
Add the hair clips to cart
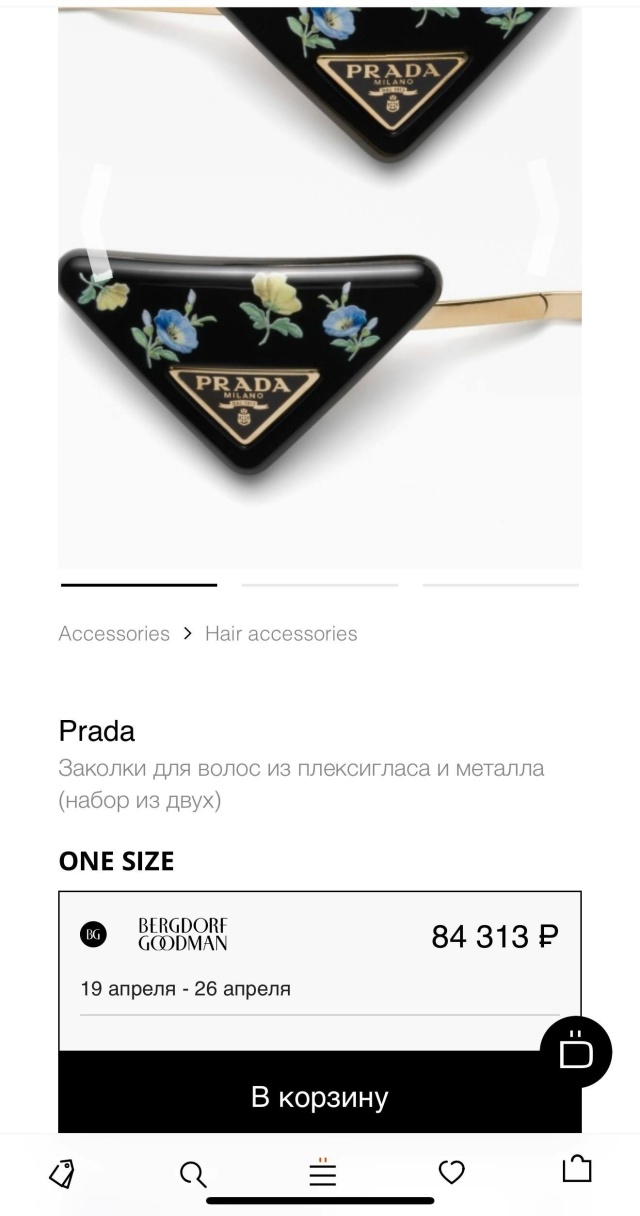(319, 1097)
